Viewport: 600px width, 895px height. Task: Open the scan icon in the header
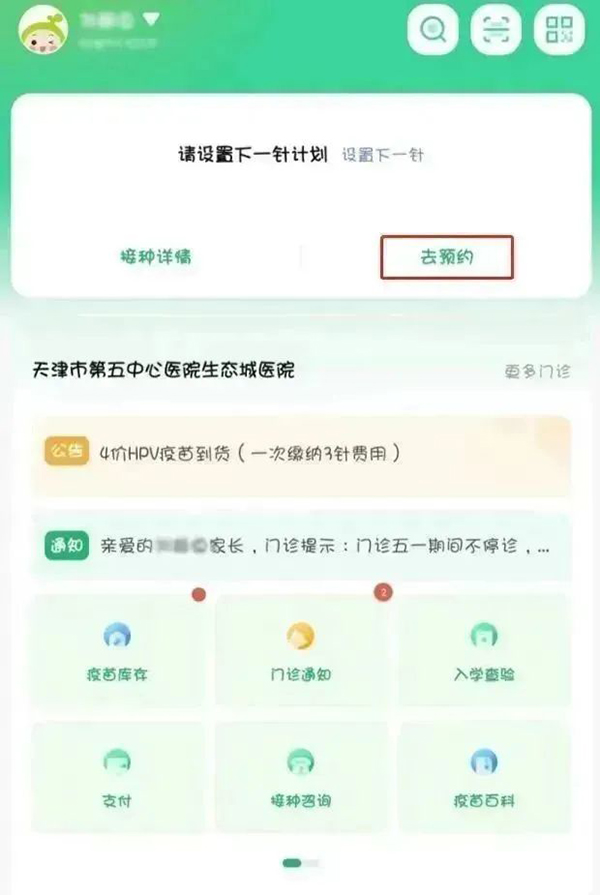(x=497, y=30)
